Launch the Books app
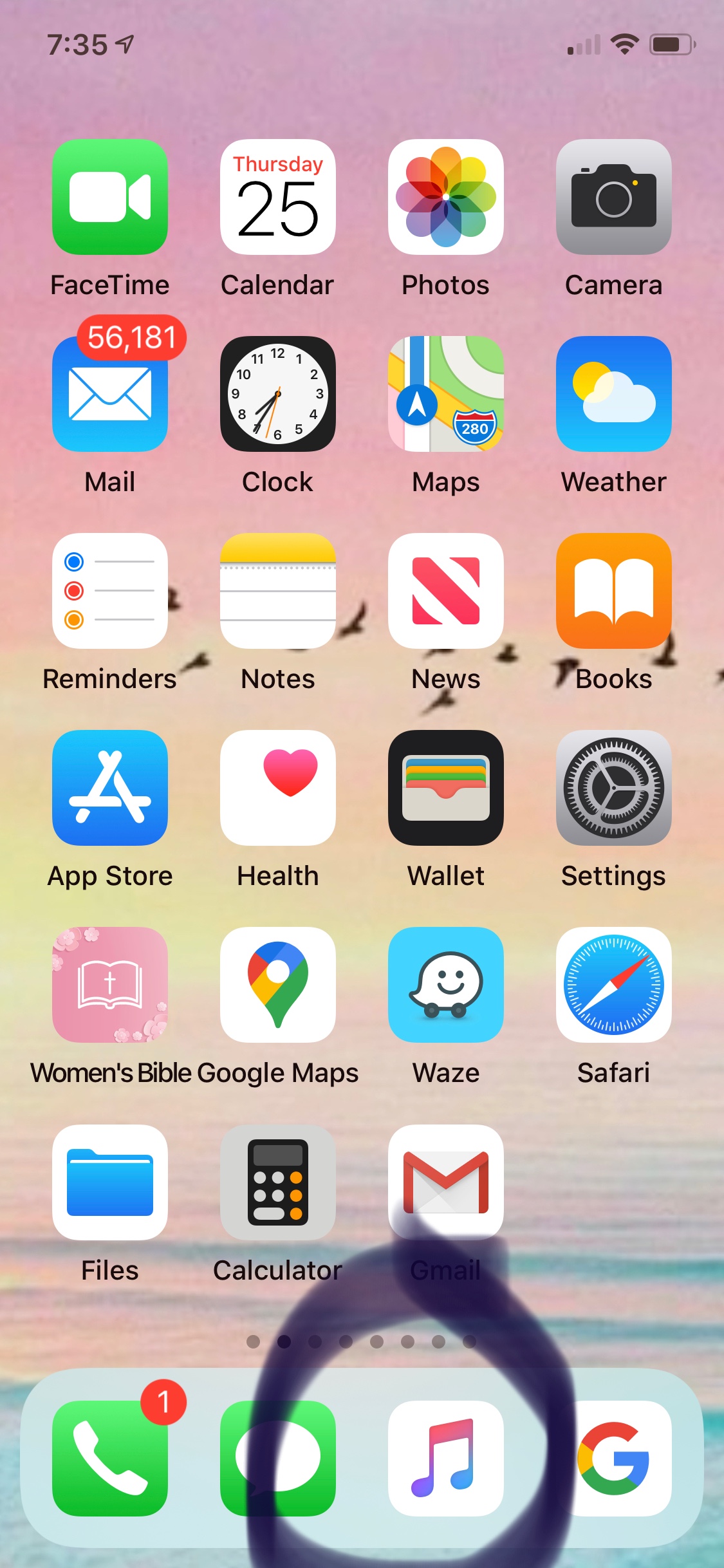 coord(614,591)
